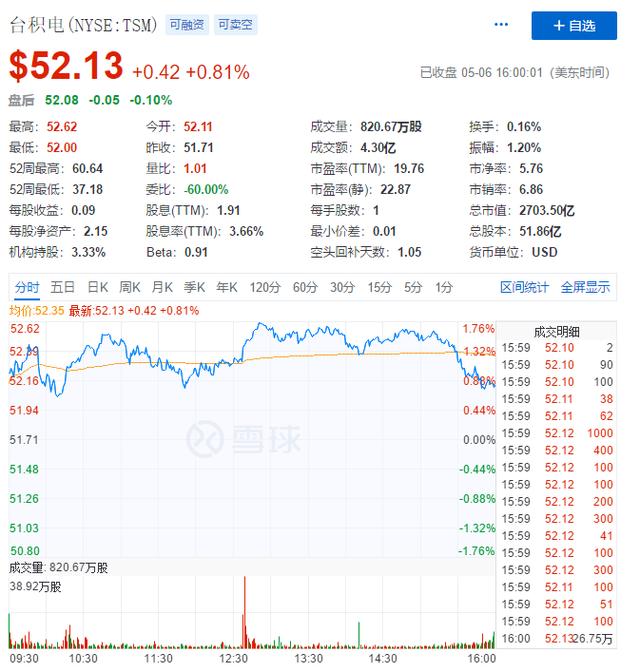Switch to the 60分 interval
The height and width of the screenshot is (672, 640).
pyautogui.click(x=304, y=287)
